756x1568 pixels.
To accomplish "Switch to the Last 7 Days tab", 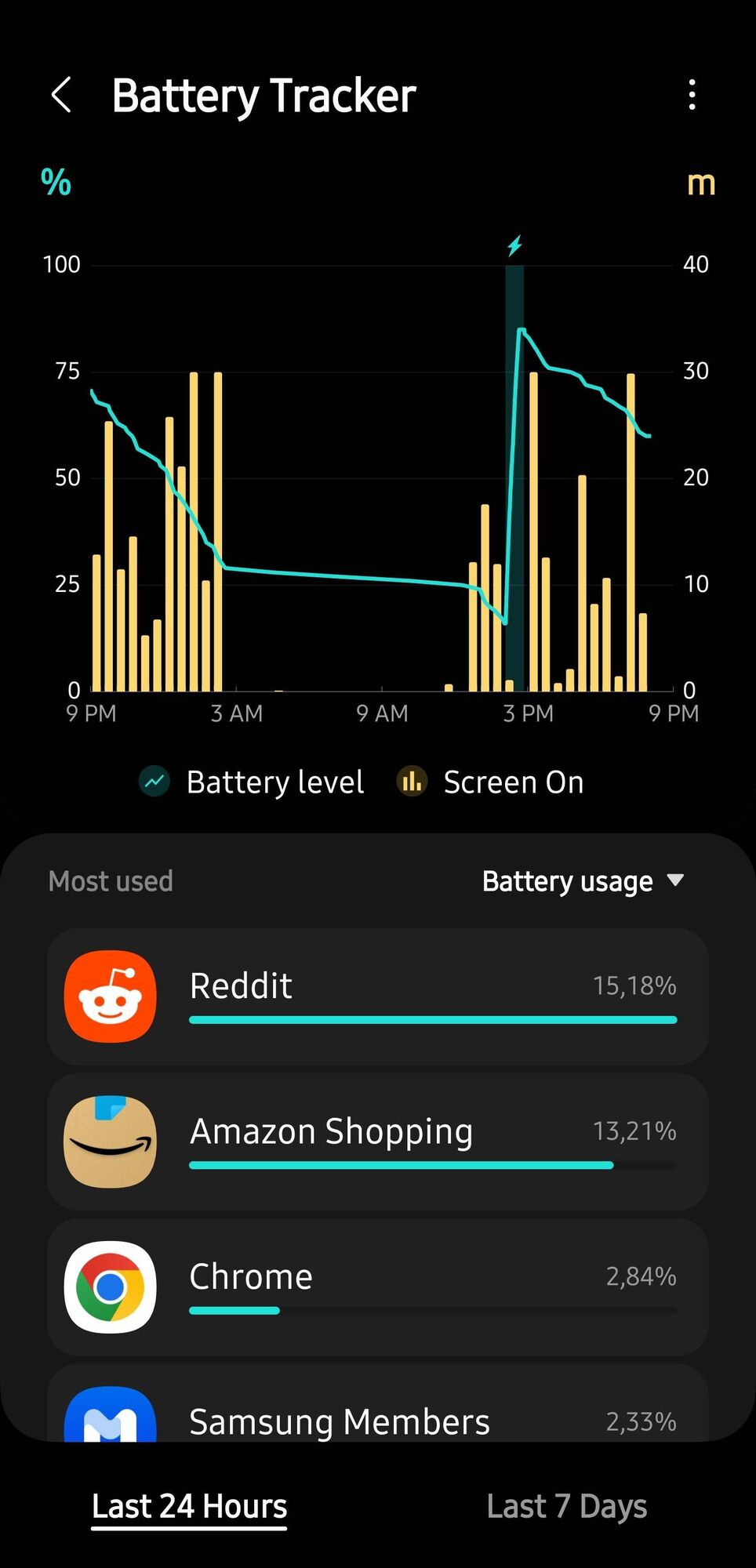I will coord(566,1507).
